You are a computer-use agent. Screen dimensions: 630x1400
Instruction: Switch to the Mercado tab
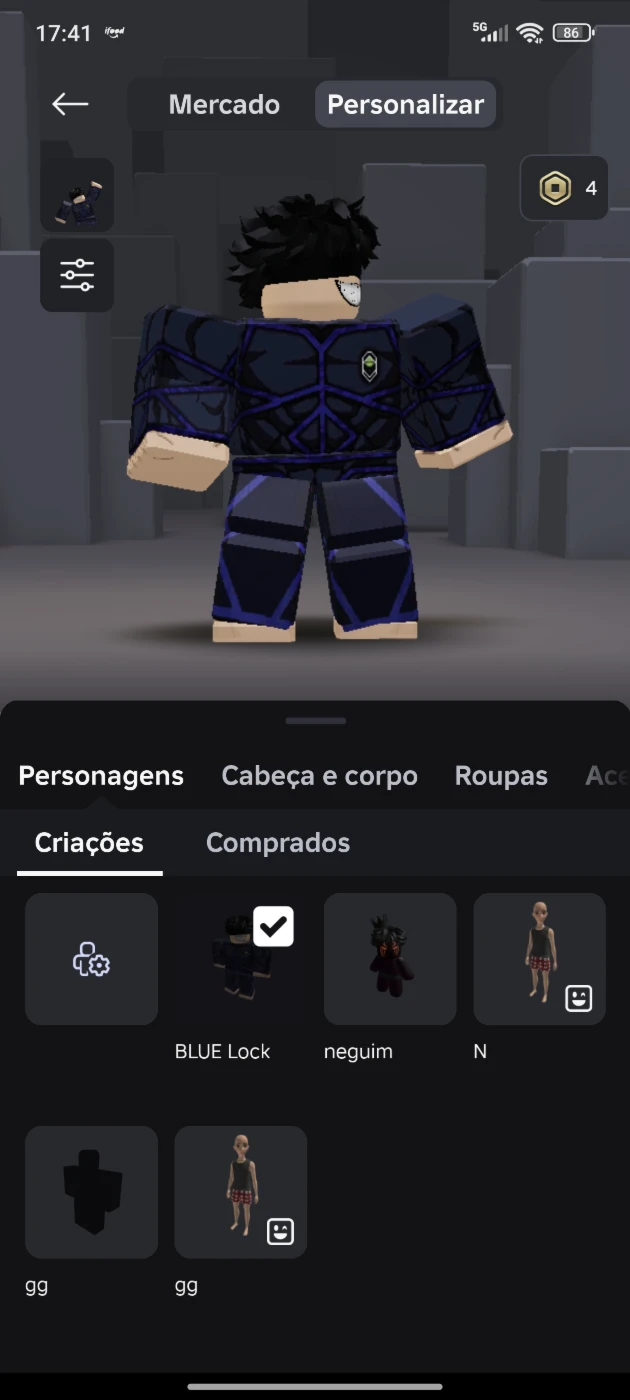coord(224,104)
